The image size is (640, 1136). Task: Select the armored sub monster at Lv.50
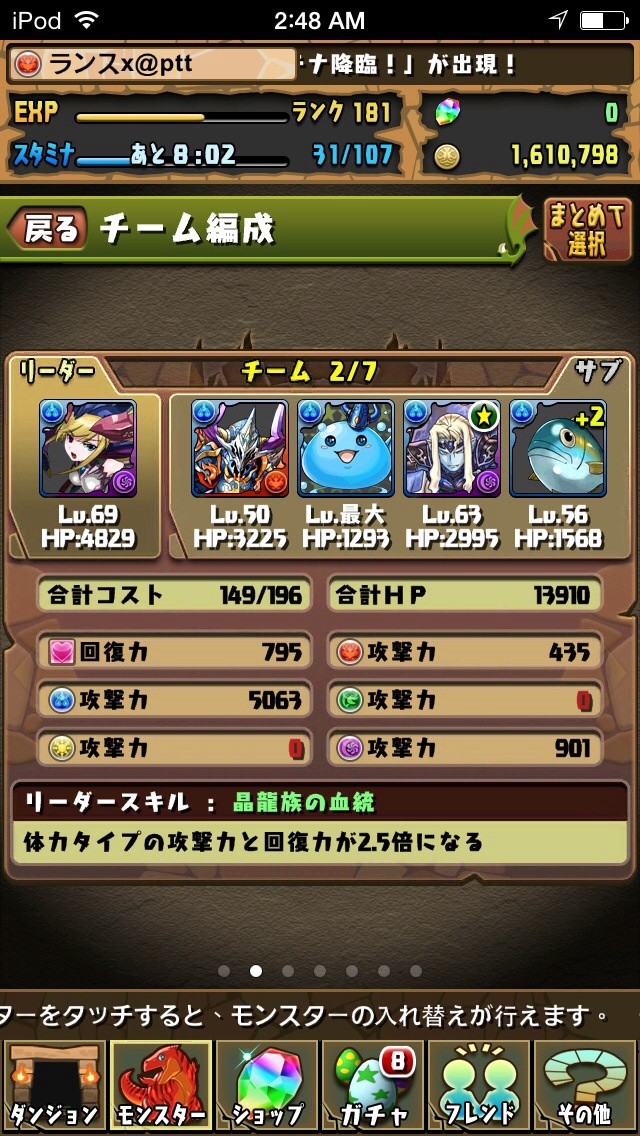[240, 448]
